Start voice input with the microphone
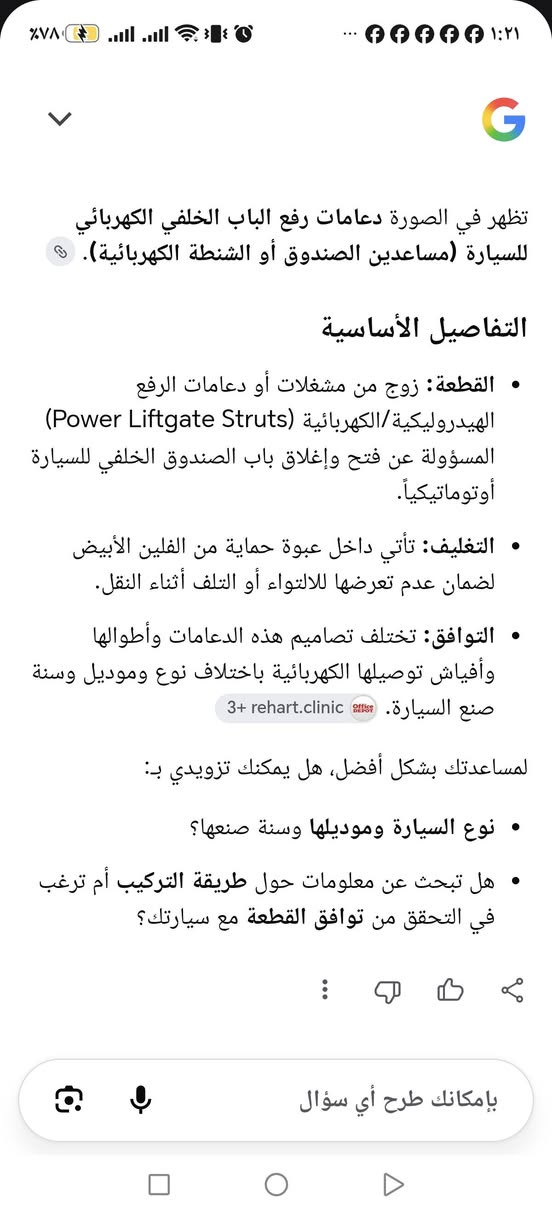Viewport: 552px width, 1214px height. coord(140,1100)
